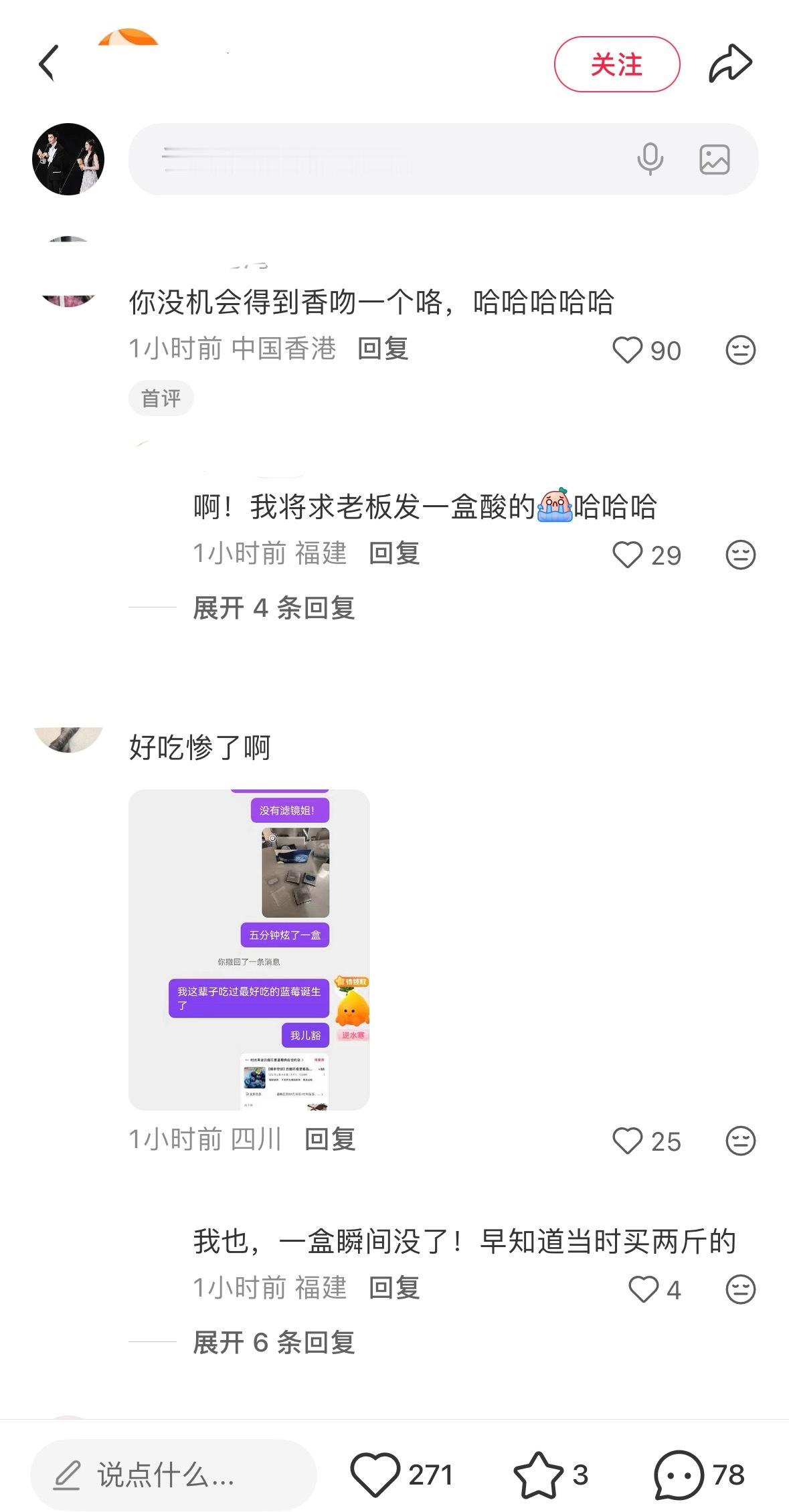Screen dimensions: 789x1512
Task: Like the comment with 90 hearts
Action: 627,350
